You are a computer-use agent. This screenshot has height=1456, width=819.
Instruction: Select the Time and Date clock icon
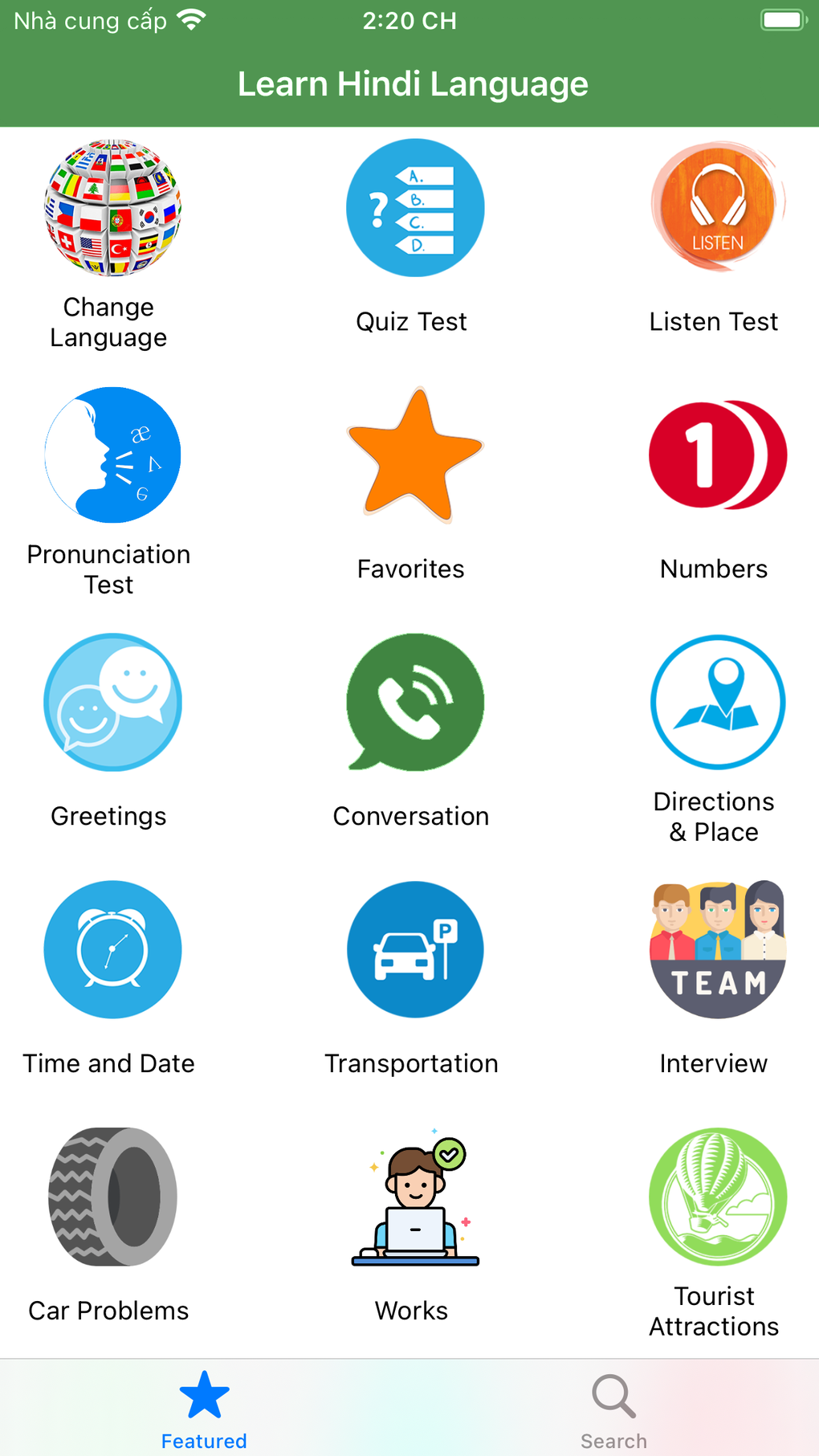(x=113, y=949)
